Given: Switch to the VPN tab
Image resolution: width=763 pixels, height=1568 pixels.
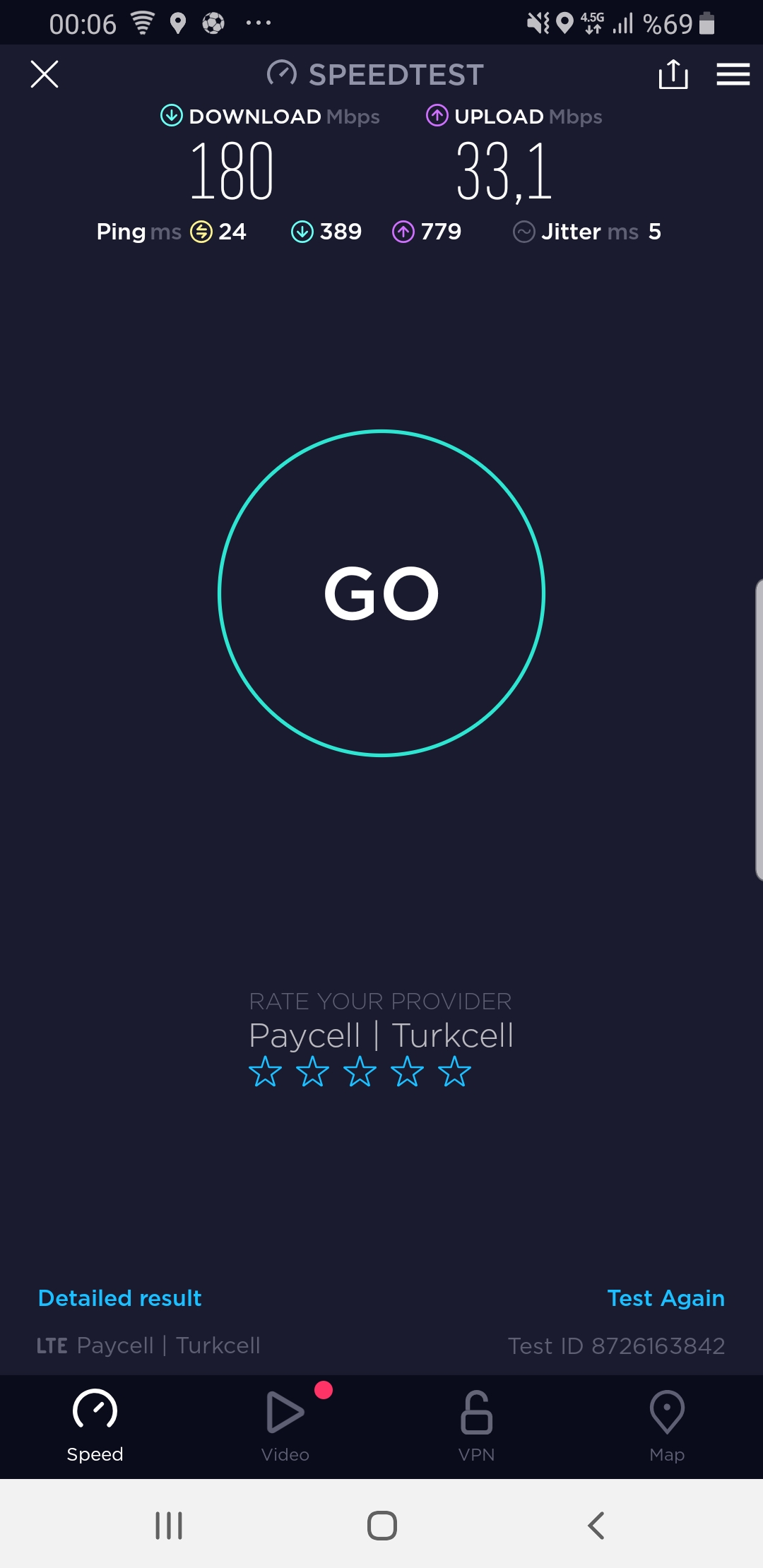Looking at the screenshot, I should [x=476, y=1426].
